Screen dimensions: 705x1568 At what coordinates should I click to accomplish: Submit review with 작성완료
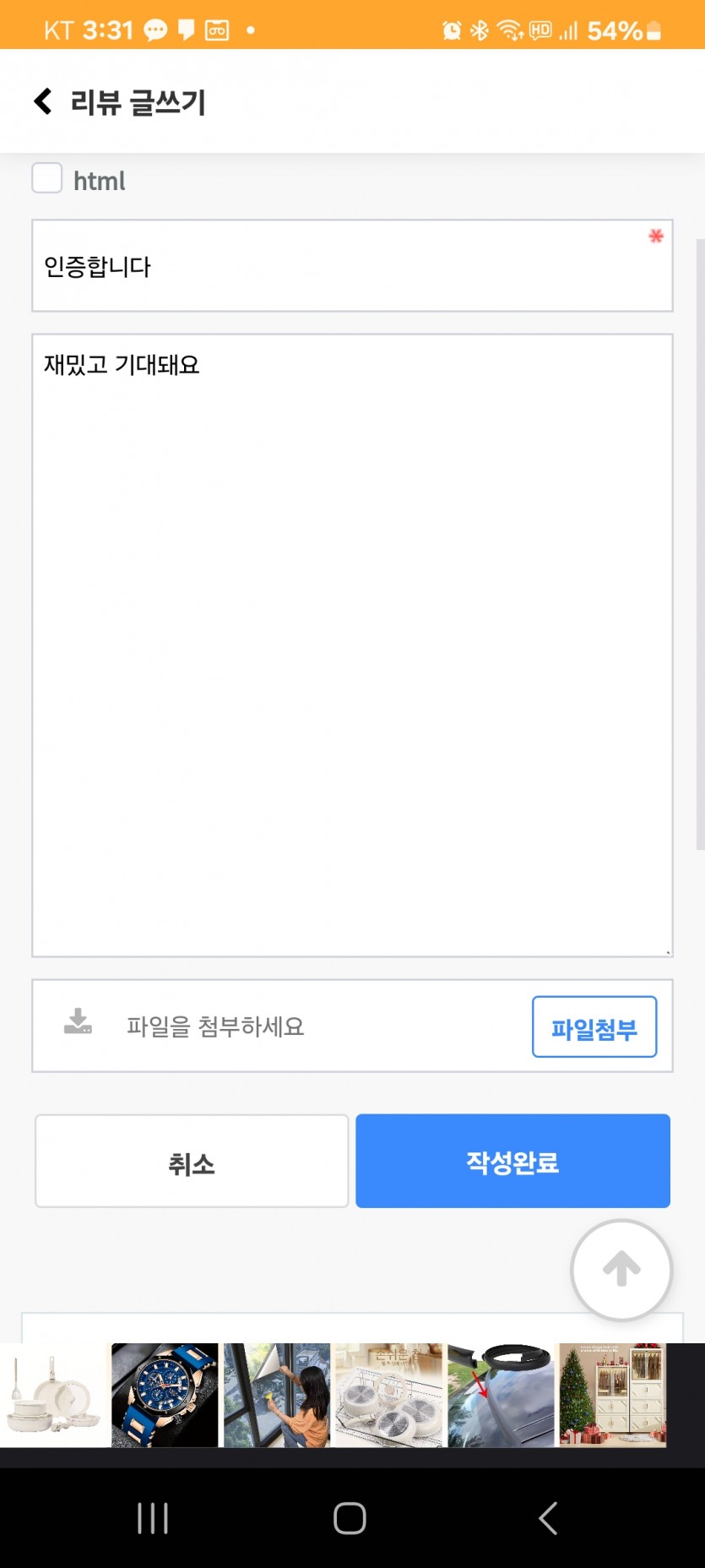click(x=512, y=1161)
